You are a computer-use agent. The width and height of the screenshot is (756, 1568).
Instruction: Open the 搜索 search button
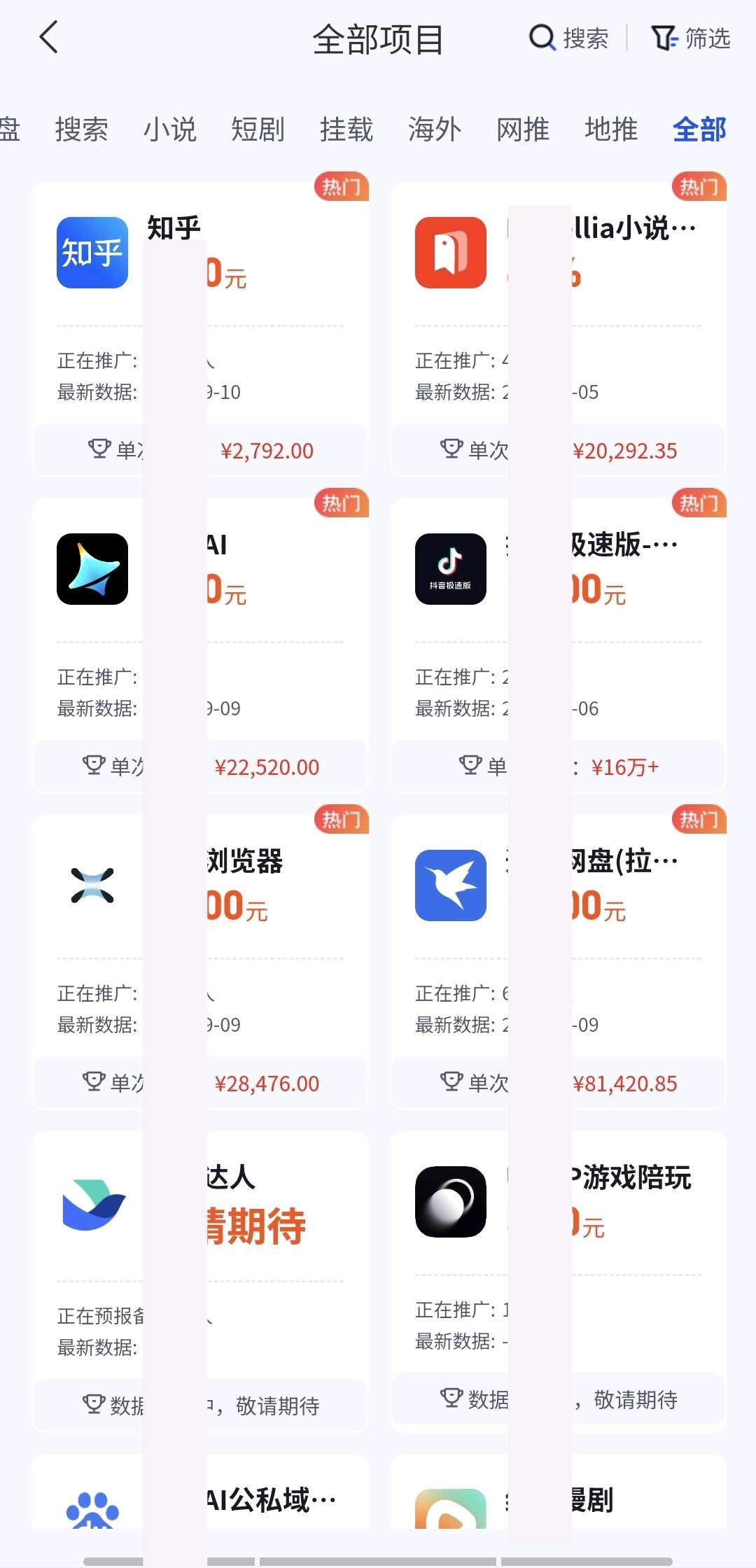568,38
